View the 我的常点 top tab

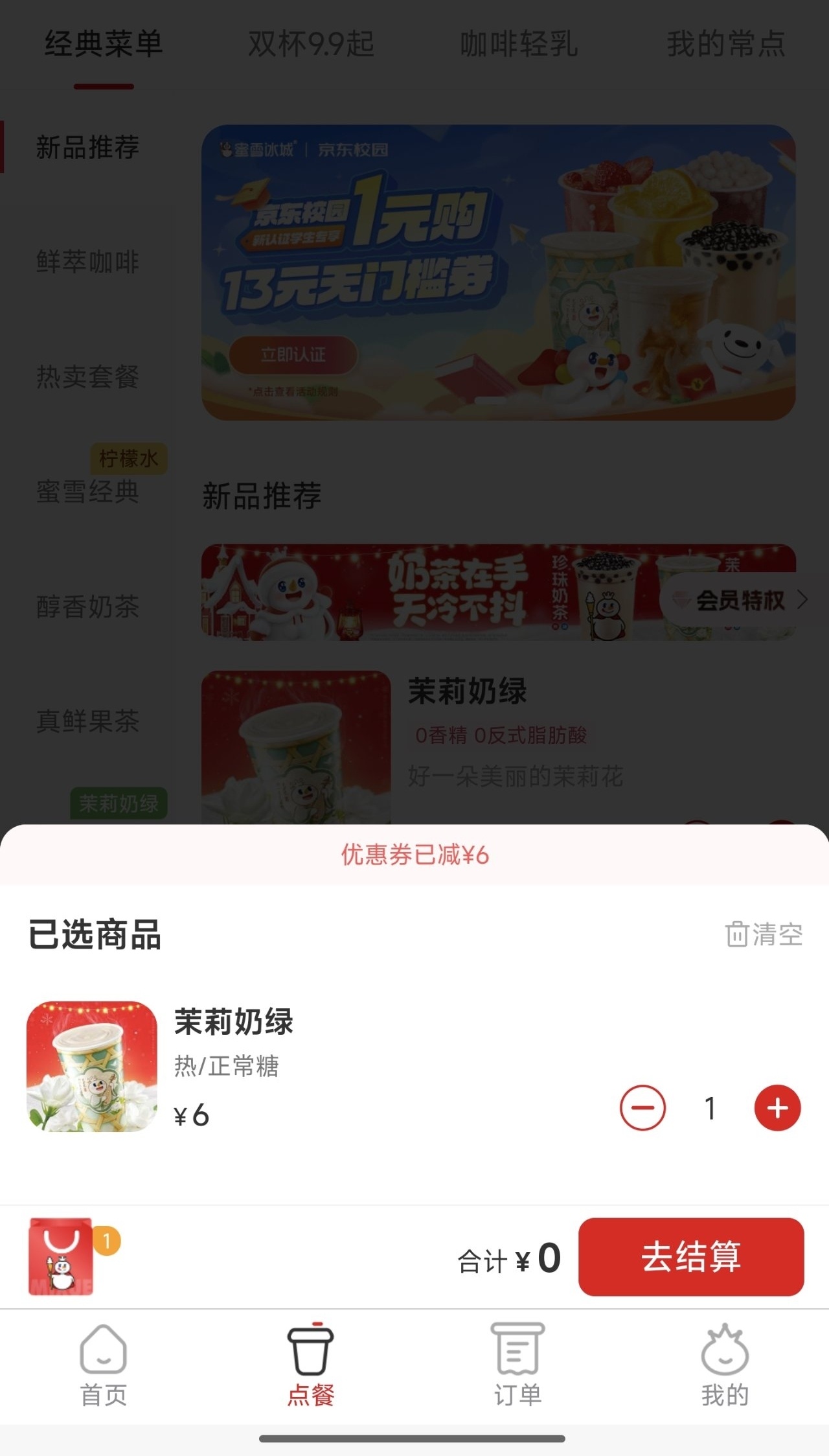click(725, 44)
